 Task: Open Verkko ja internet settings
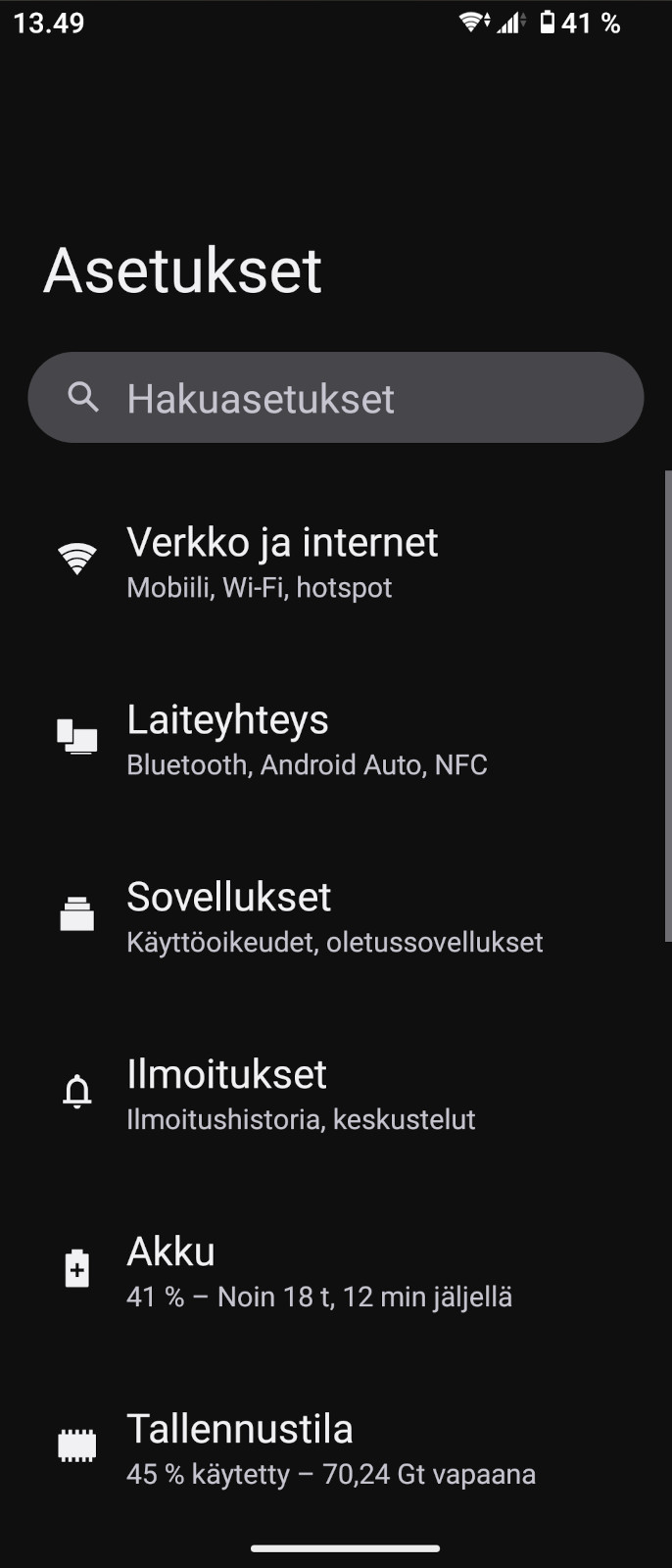pos(282,562)
